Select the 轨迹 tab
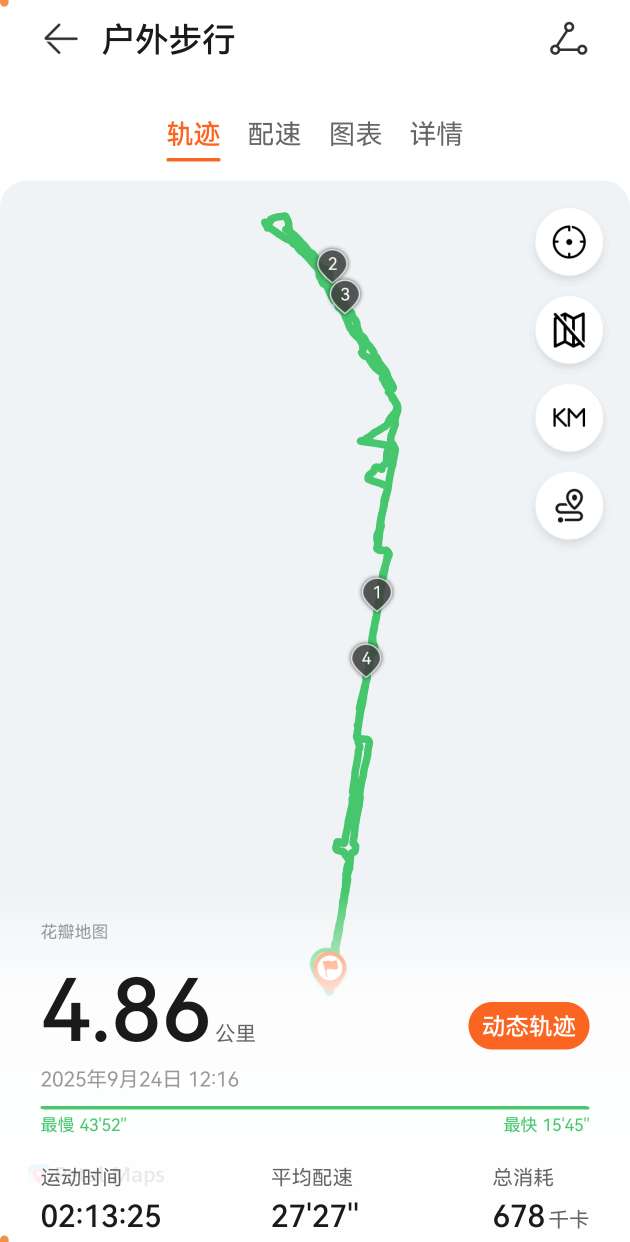The height and width of the screenshot is (1242, 630). coord(193,135)
